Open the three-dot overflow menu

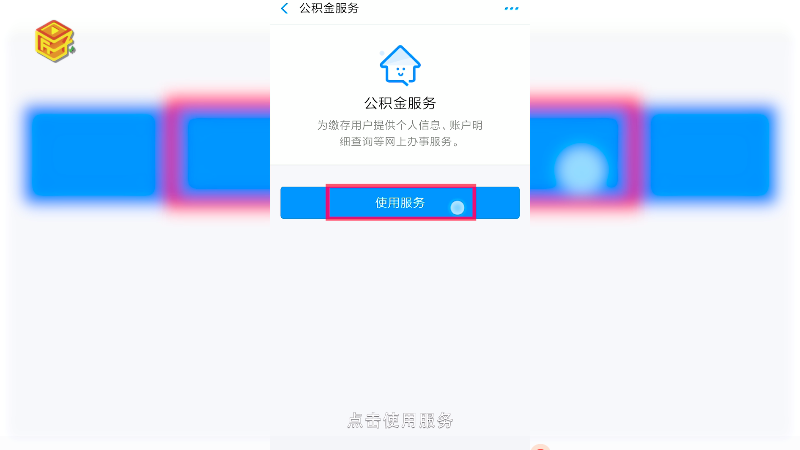pyautogui.click(x=511, y=8)
